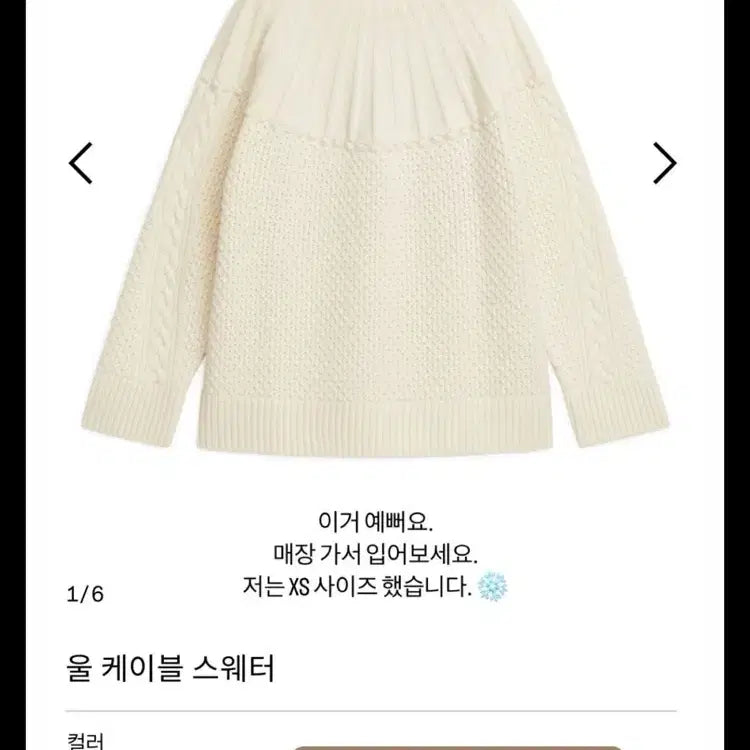The height and width of the screenshot is (750, 750).
Task: Go to the previous sweater photo
Action: pos(80,163)
